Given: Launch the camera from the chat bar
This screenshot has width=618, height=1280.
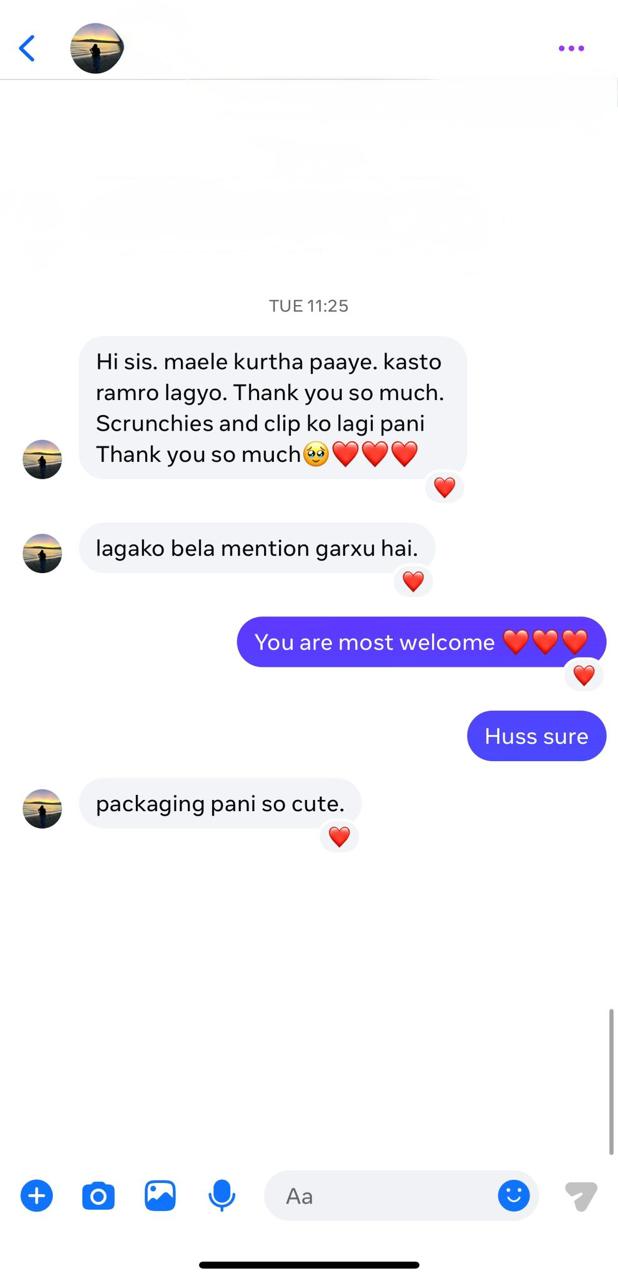Looking at the screenshot, I should tap(98, 1195).
